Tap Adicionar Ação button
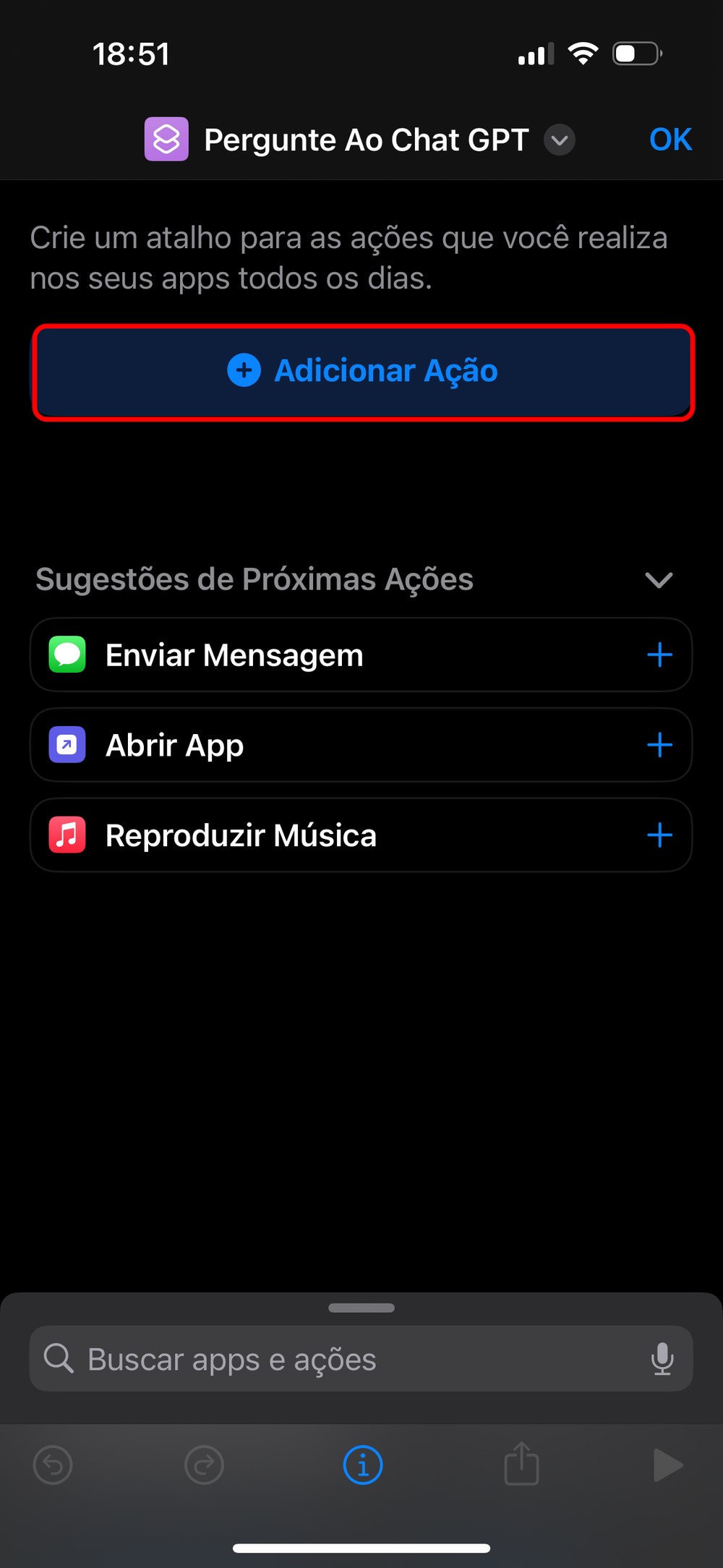The width and height of the screenshot is (723, 1568). tap(363, 372)
